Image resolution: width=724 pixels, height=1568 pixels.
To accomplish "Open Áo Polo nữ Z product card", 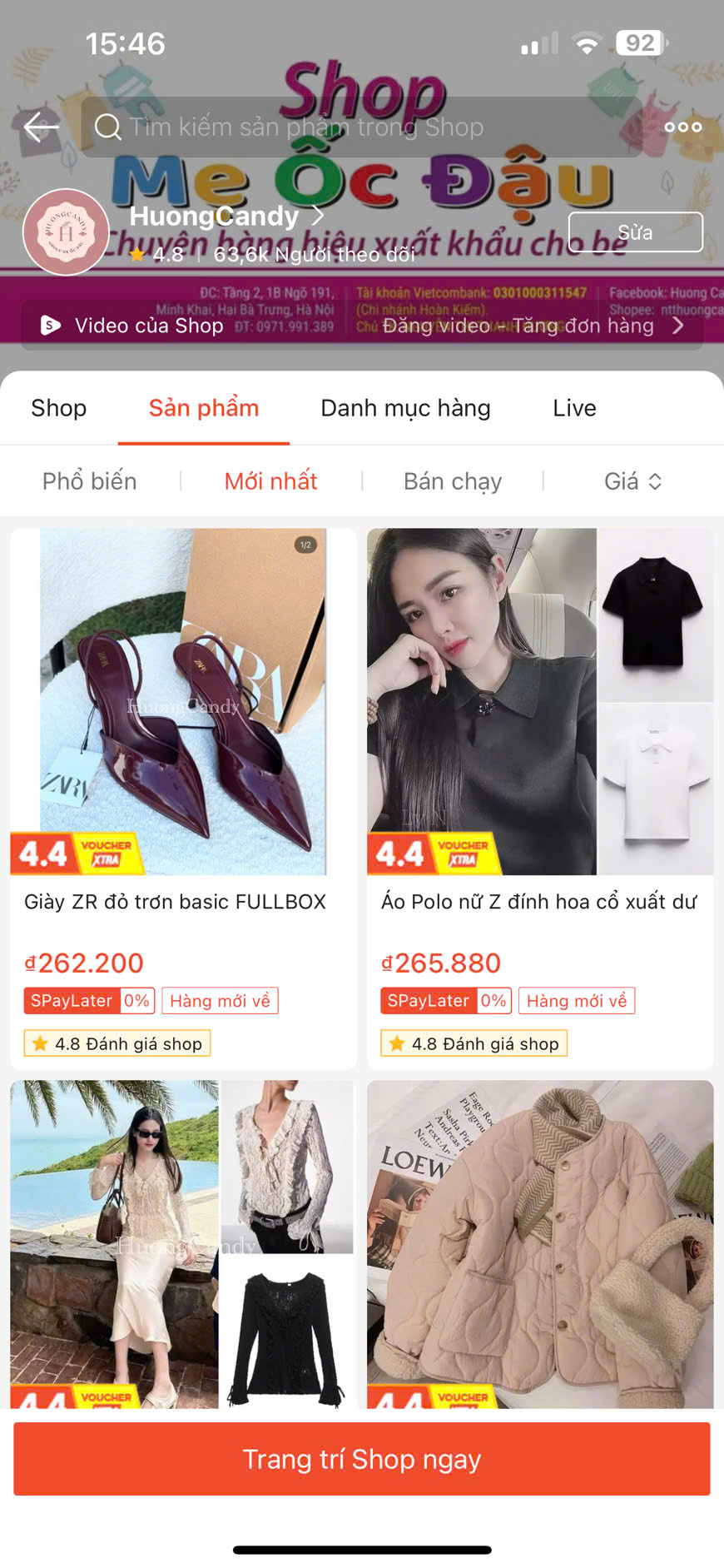I will point(539,749).
